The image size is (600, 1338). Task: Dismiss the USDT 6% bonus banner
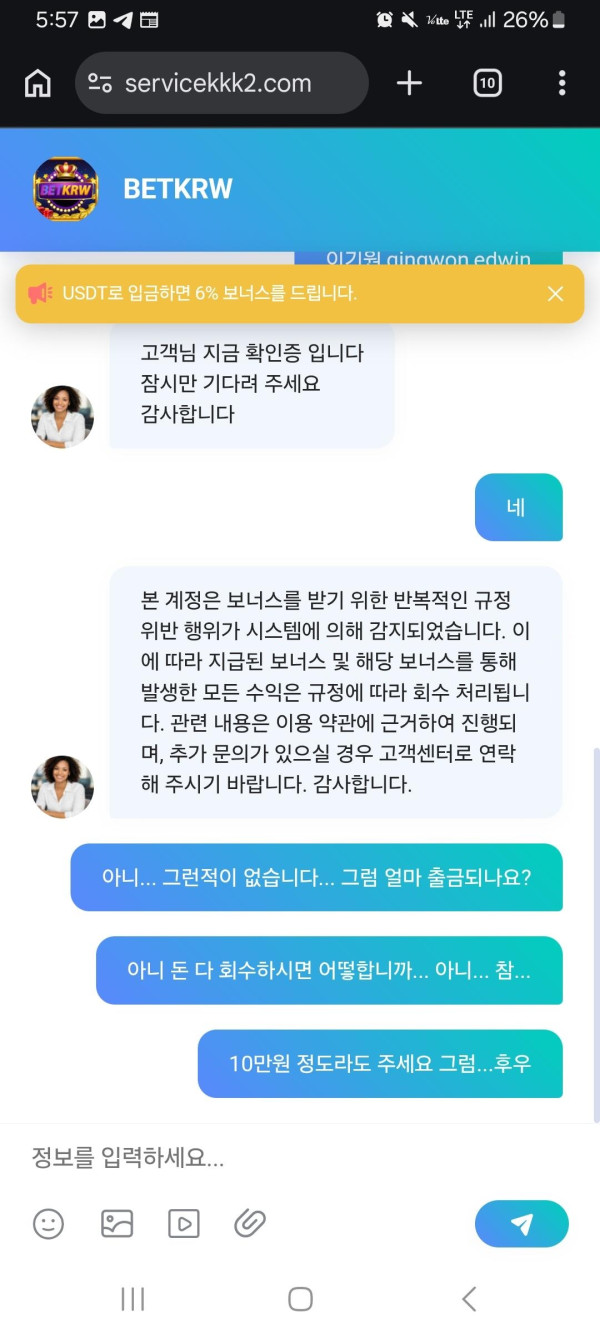point(555,294)
